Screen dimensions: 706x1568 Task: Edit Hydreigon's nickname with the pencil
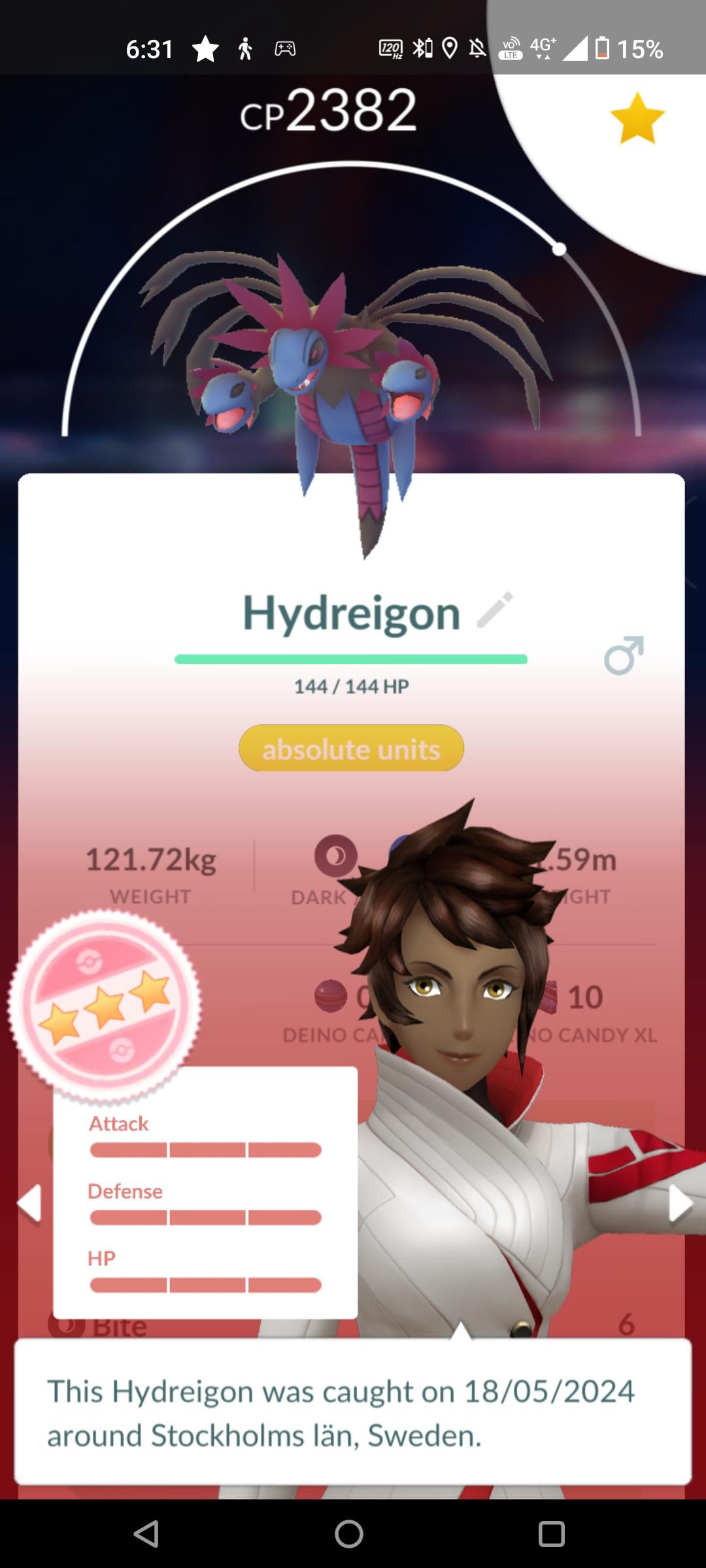(495, 611)
